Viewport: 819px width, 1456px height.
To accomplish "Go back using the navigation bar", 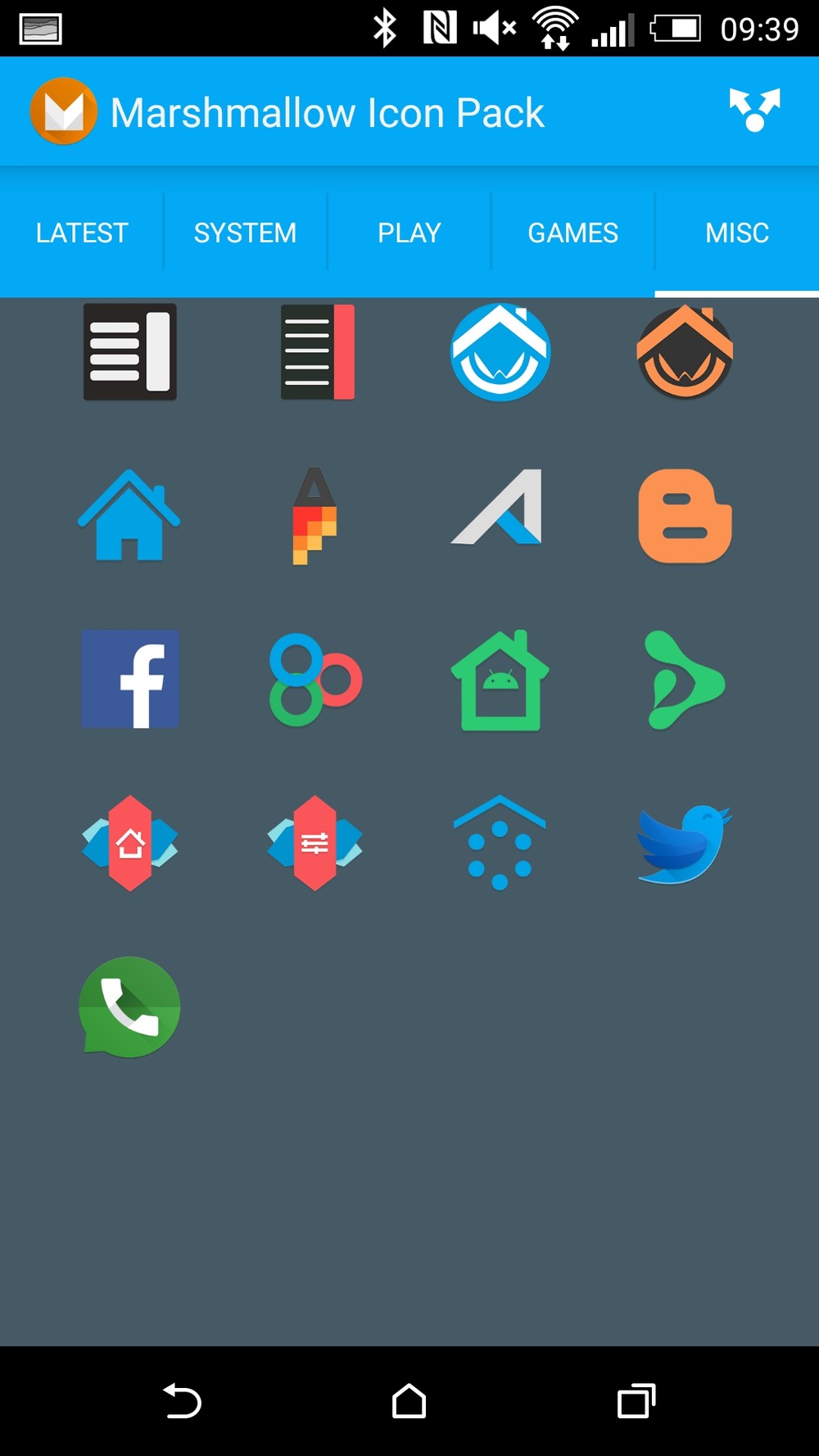I will 182,1400.
